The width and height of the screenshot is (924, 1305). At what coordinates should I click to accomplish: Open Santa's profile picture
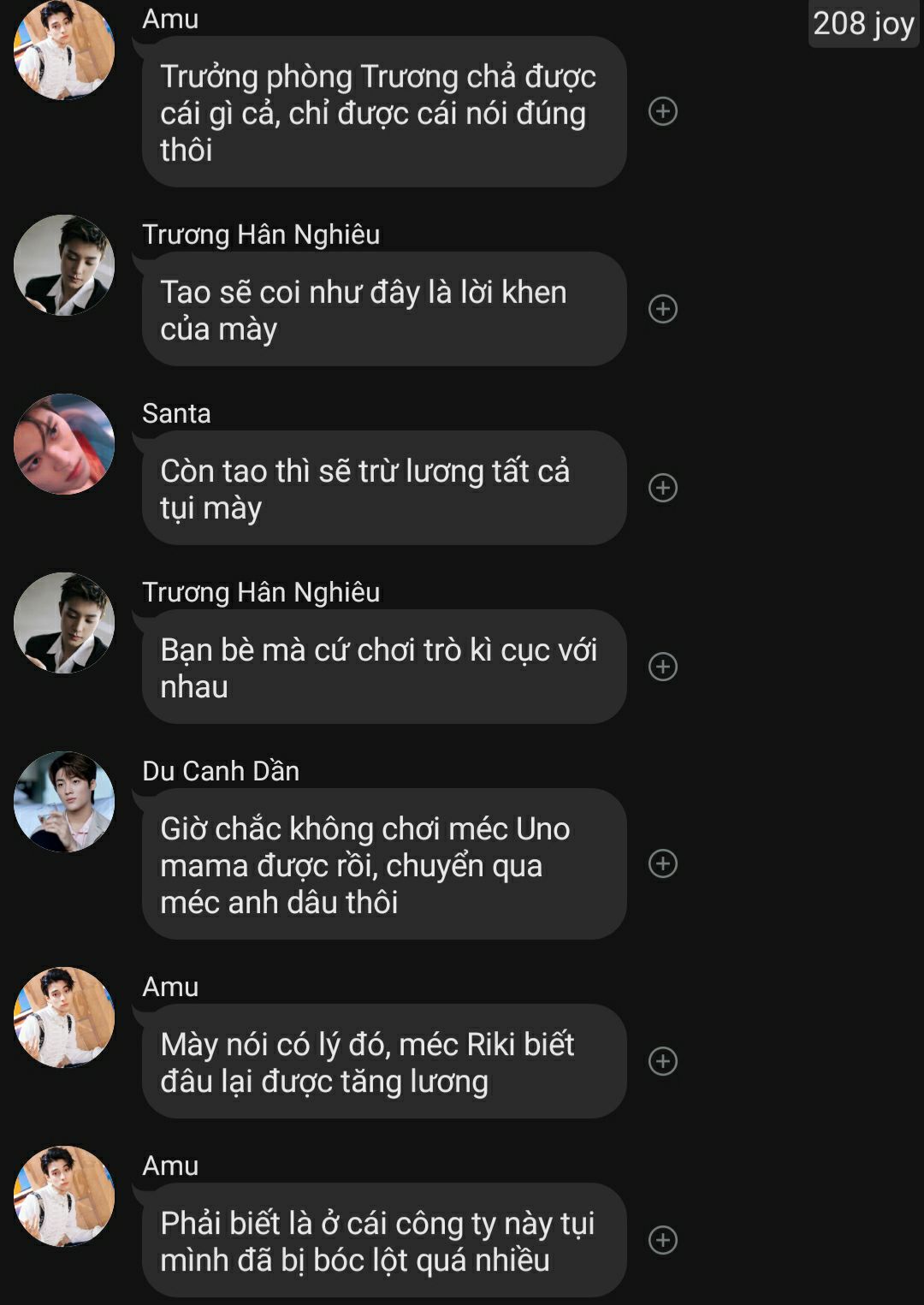click(64, 444)
